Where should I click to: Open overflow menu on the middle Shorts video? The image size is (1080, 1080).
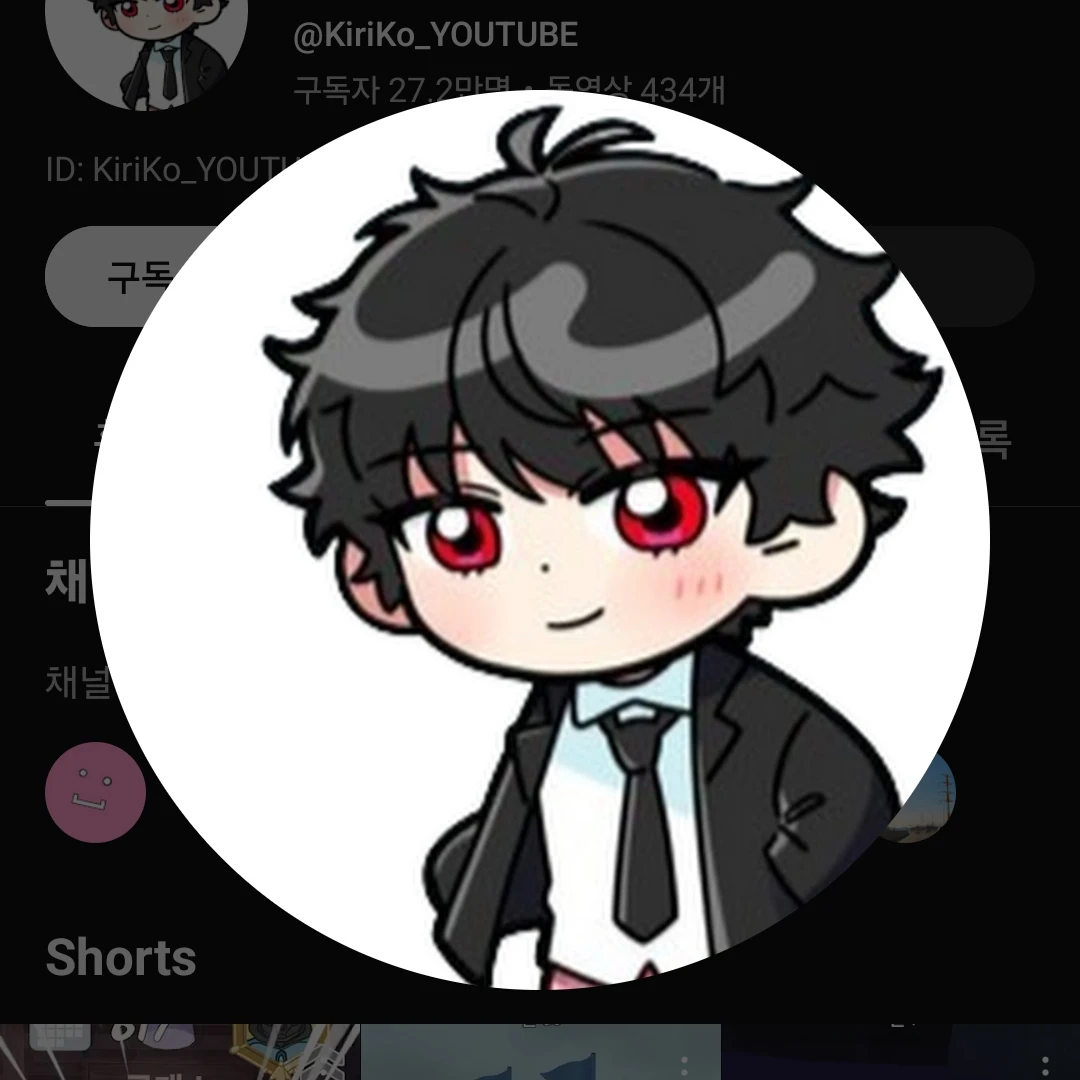coord(686,1064)
